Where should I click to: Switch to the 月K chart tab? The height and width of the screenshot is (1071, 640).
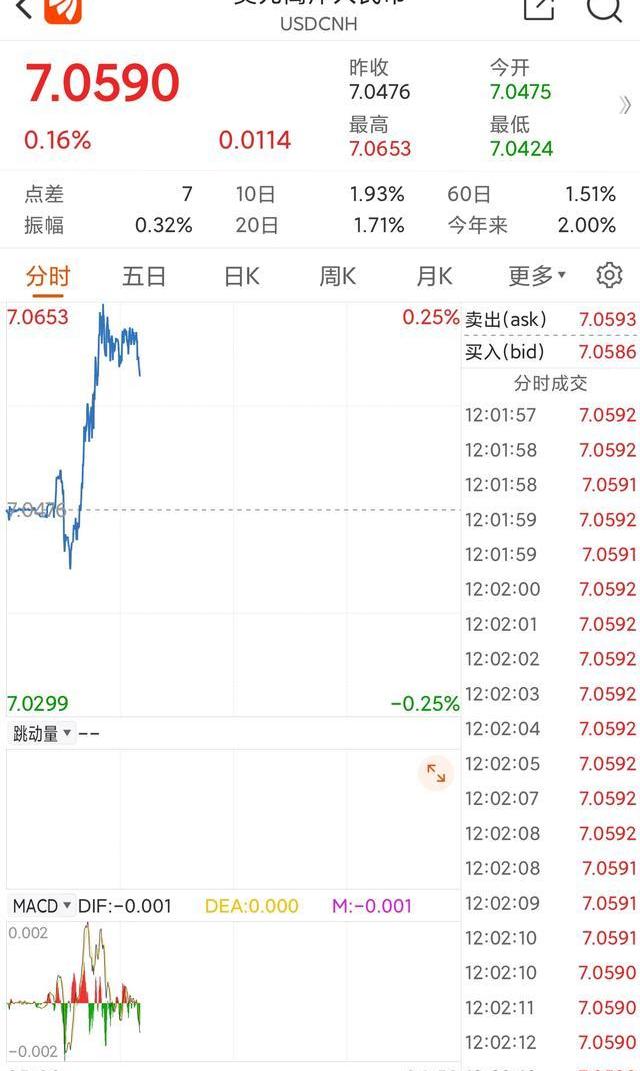point(434,276)
